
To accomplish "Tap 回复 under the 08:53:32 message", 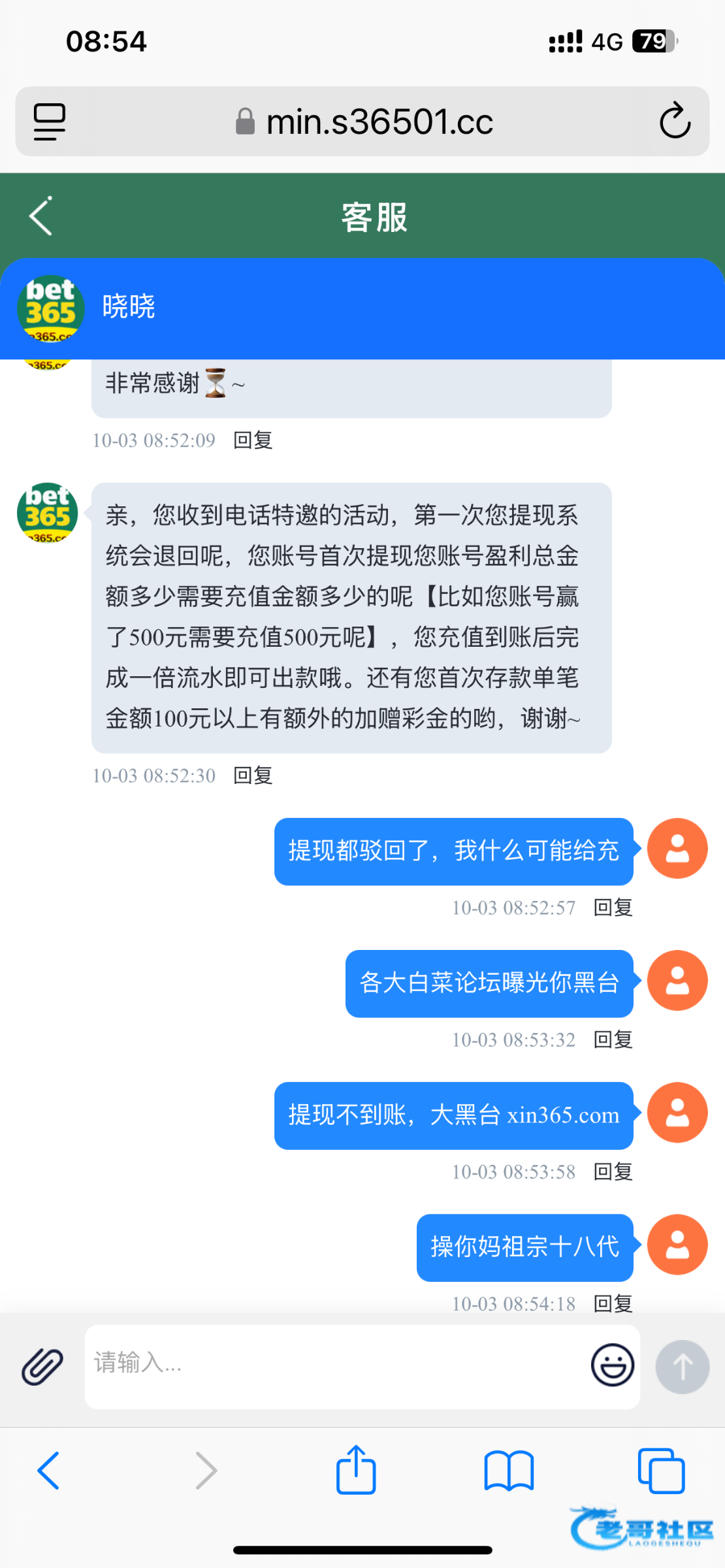I will click(613, 1039).
